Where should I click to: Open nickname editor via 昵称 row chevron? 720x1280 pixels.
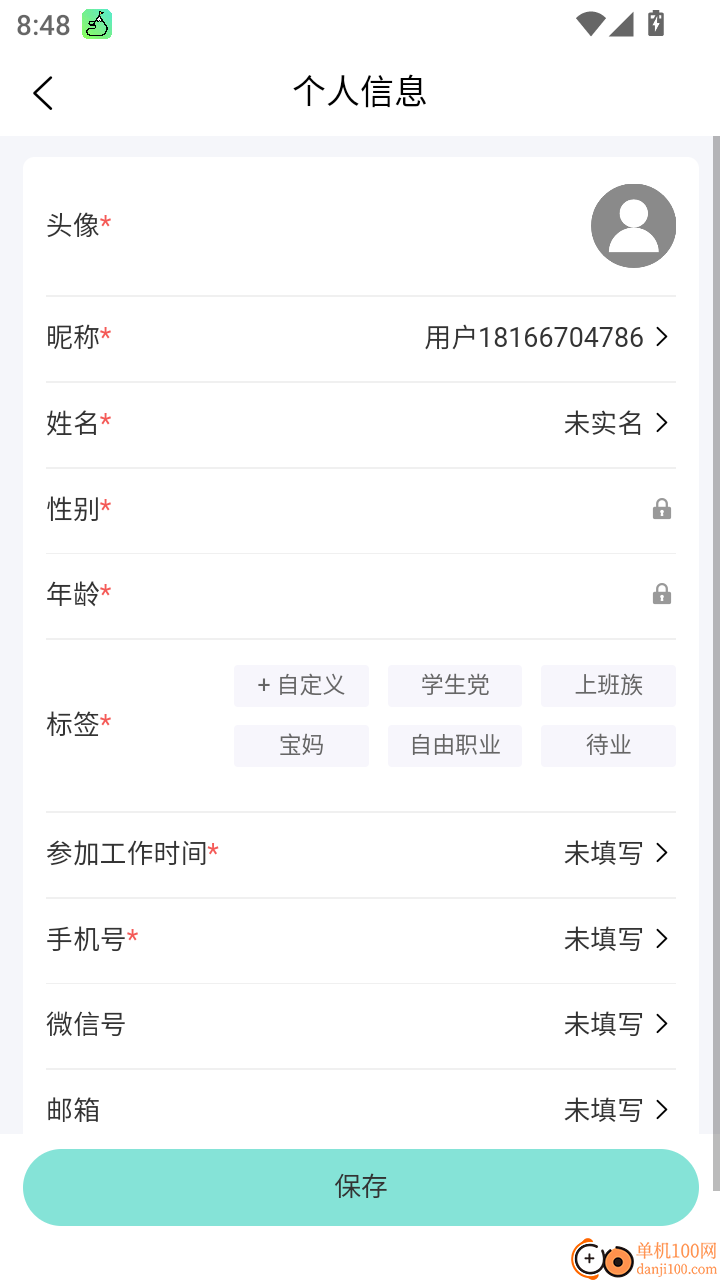661,337
